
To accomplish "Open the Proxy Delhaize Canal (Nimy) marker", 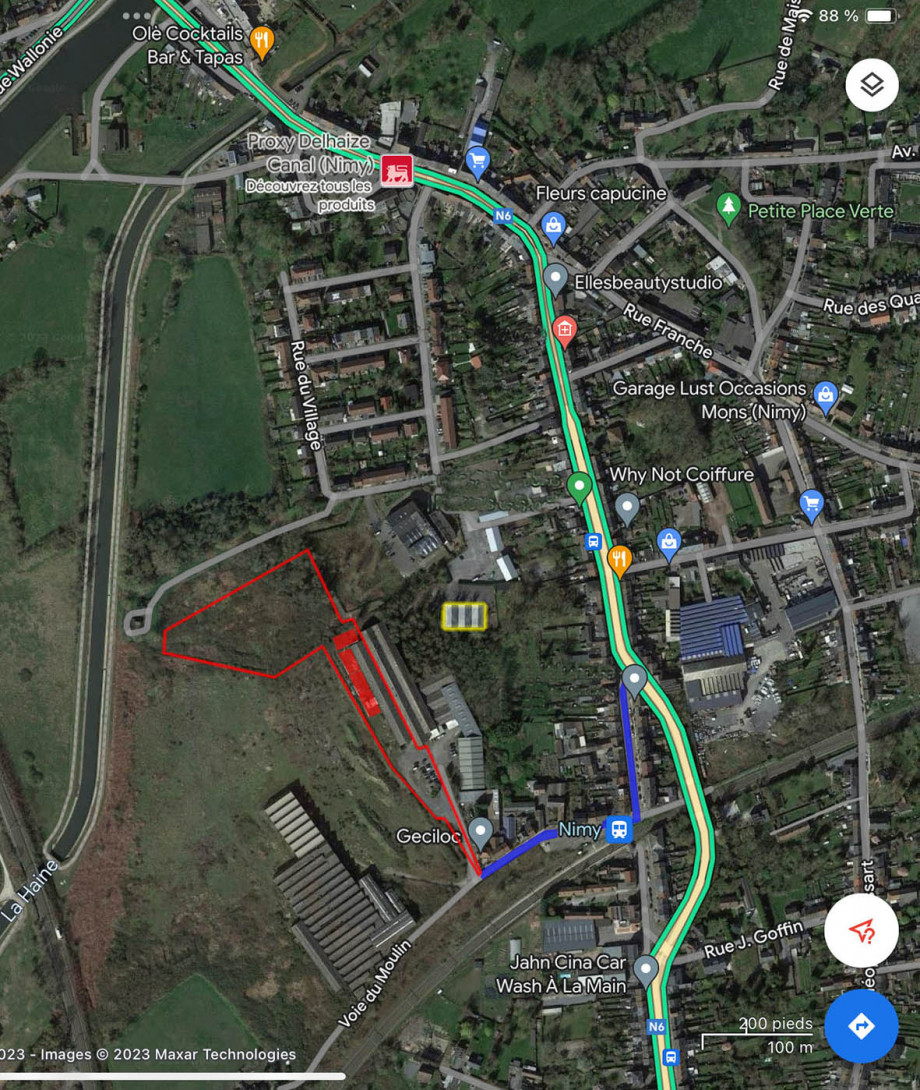I will [x=397, y=169].
